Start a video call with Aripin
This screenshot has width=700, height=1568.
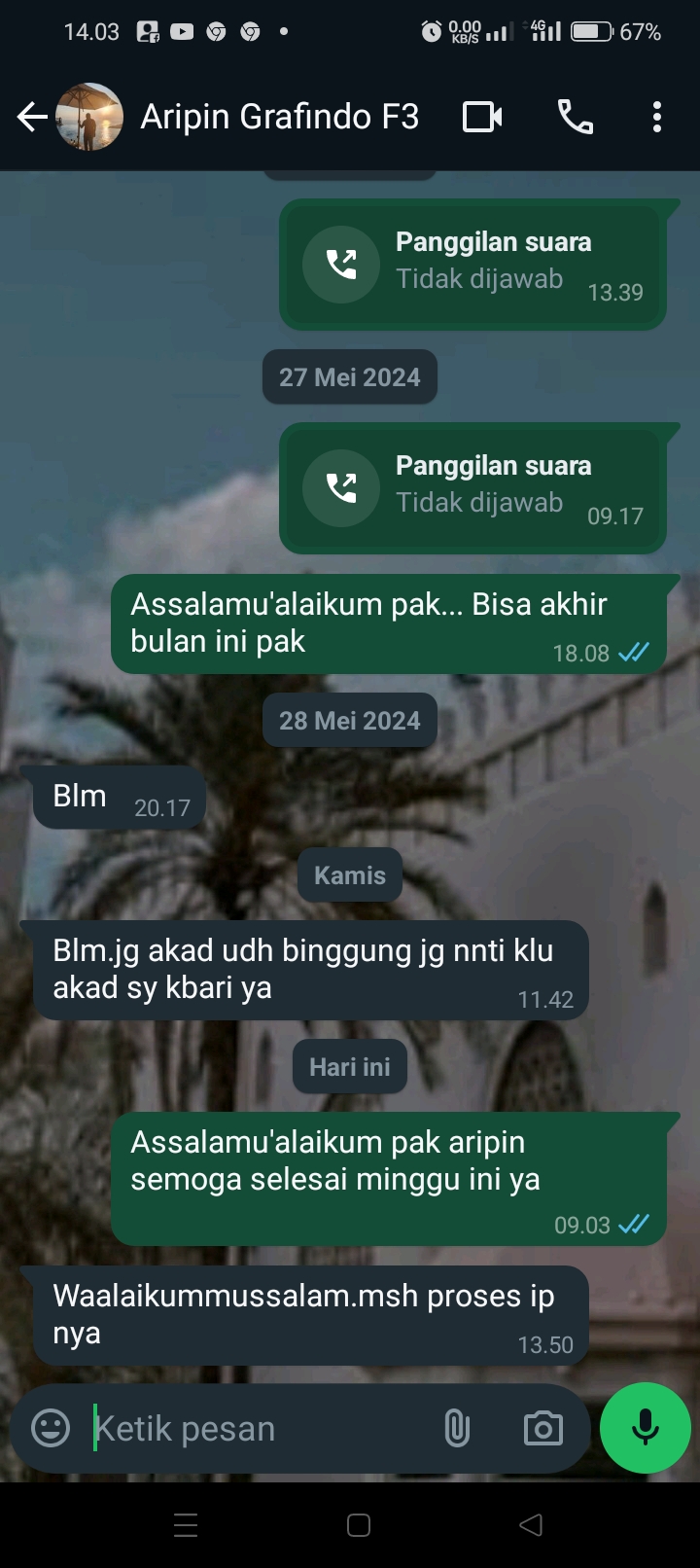tap(482, 118)
